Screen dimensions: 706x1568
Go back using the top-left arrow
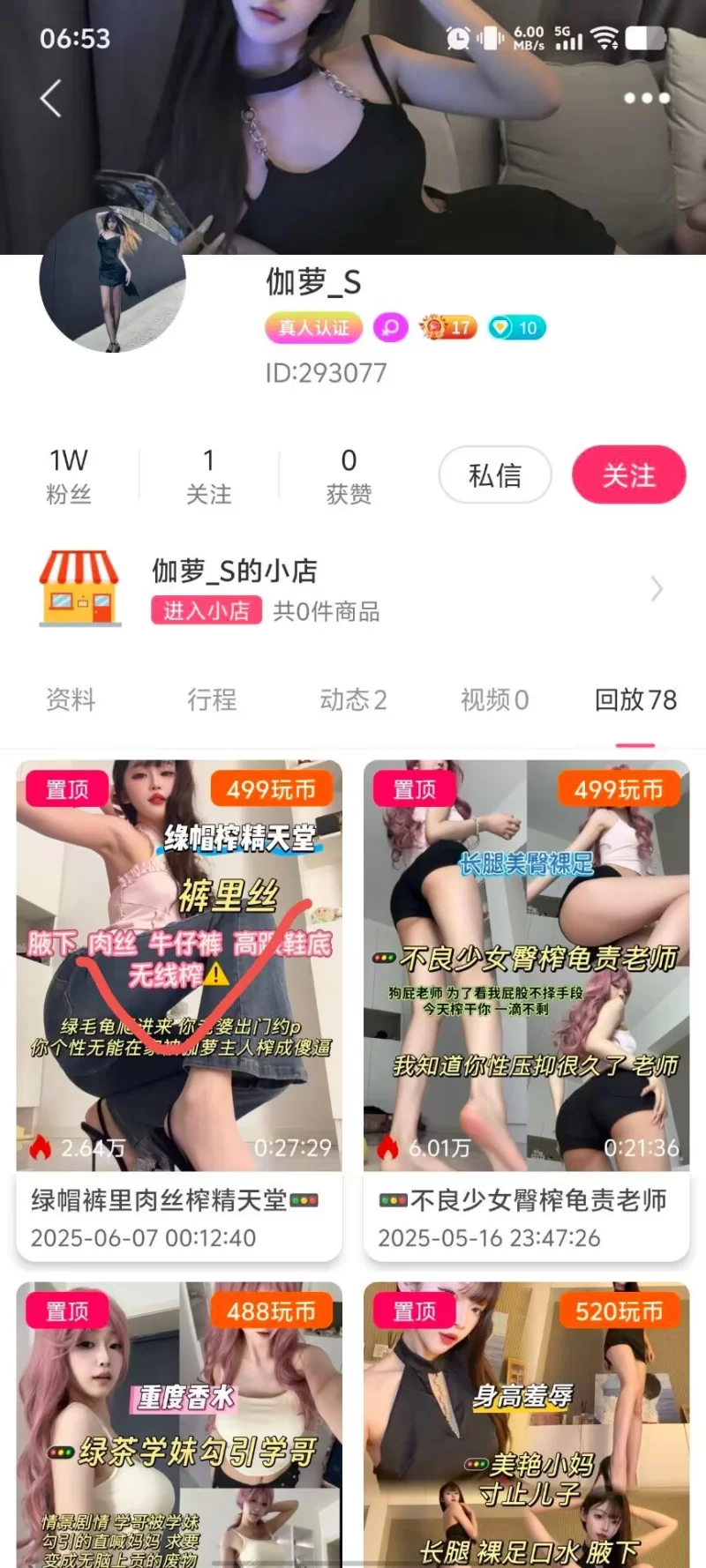click(51, 98)
